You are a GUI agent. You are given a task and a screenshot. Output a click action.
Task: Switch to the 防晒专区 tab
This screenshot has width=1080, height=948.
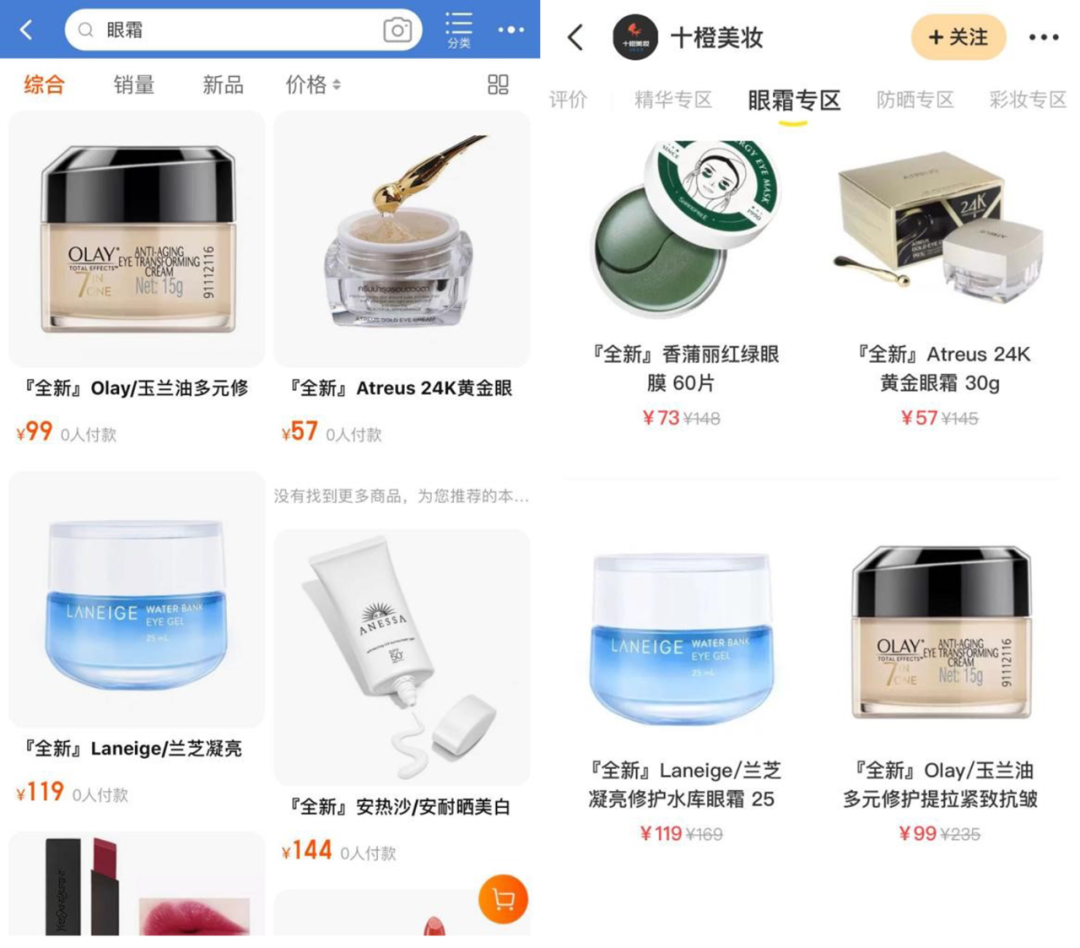point(915,100)
